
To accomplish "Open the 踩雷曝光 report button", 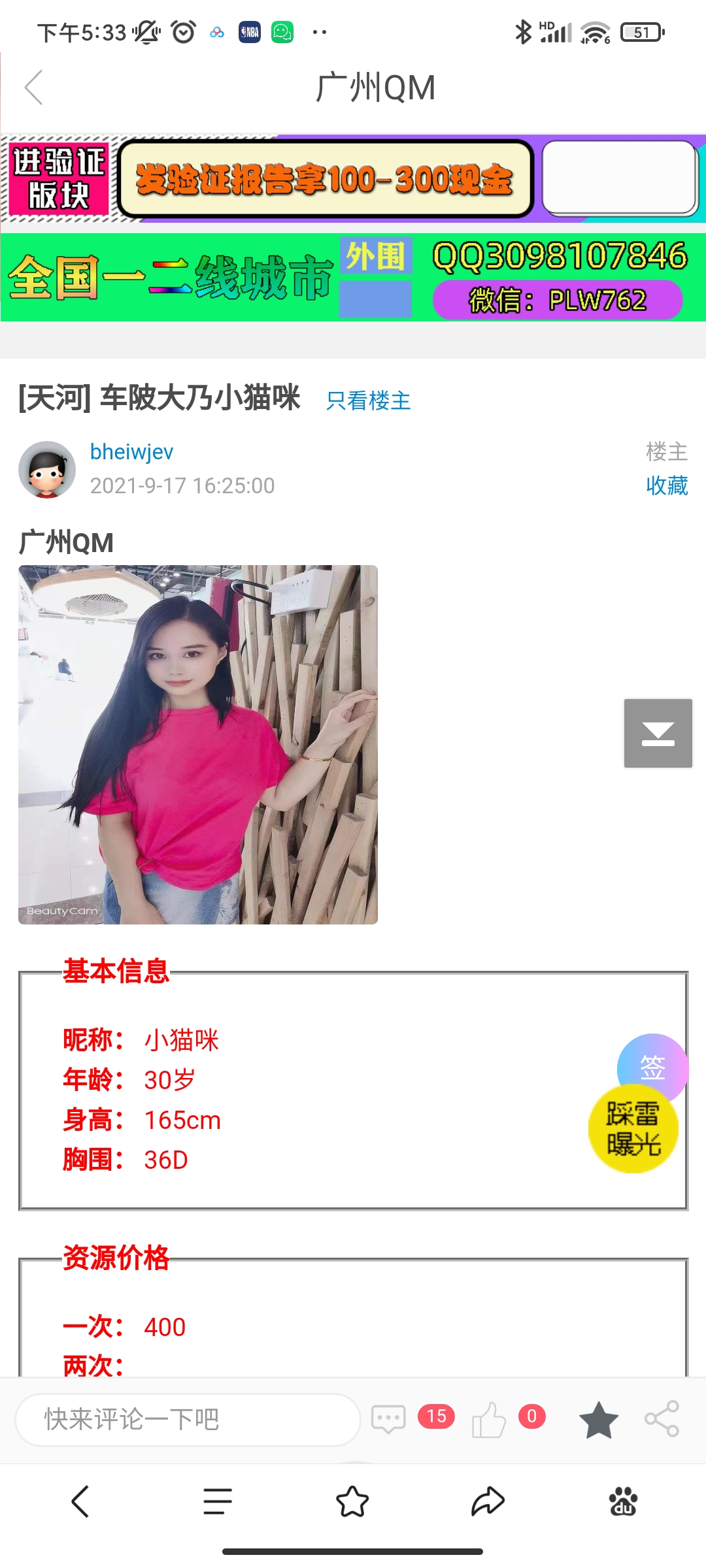I will pyautogui.click(x=633, y=1129).
